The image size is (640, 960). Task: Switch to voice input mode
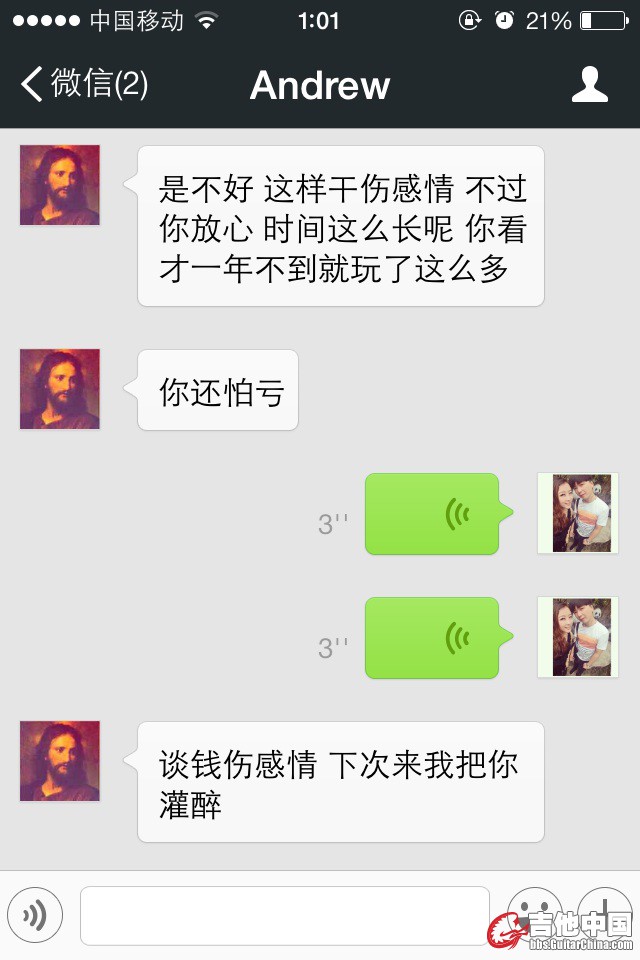pyautogui.click(x=35, y=915)
